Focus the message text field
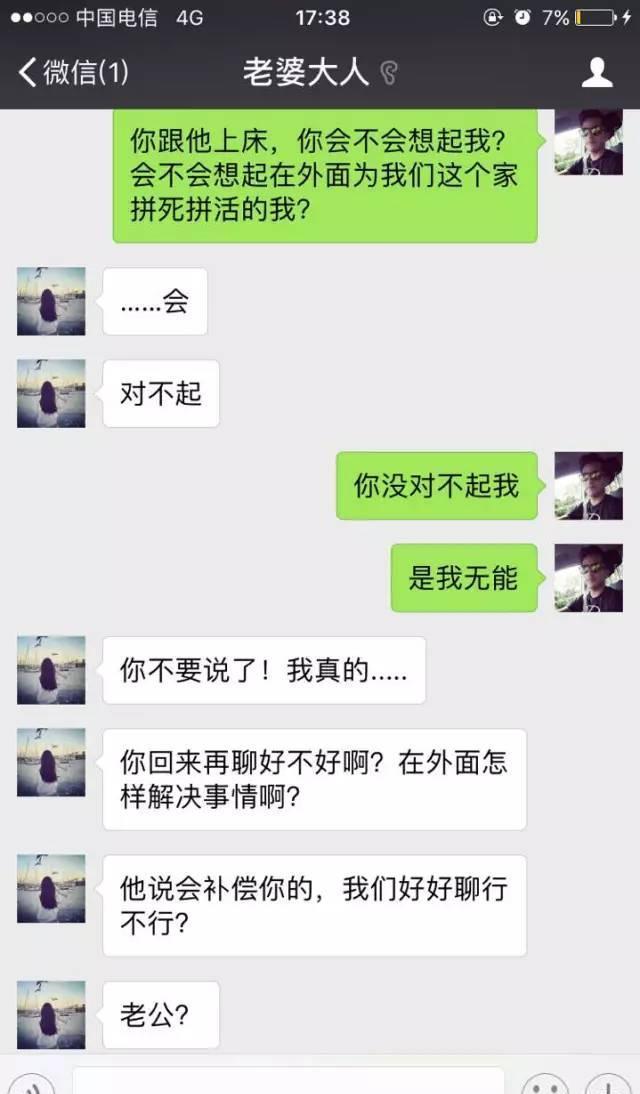 [288, 1083]
